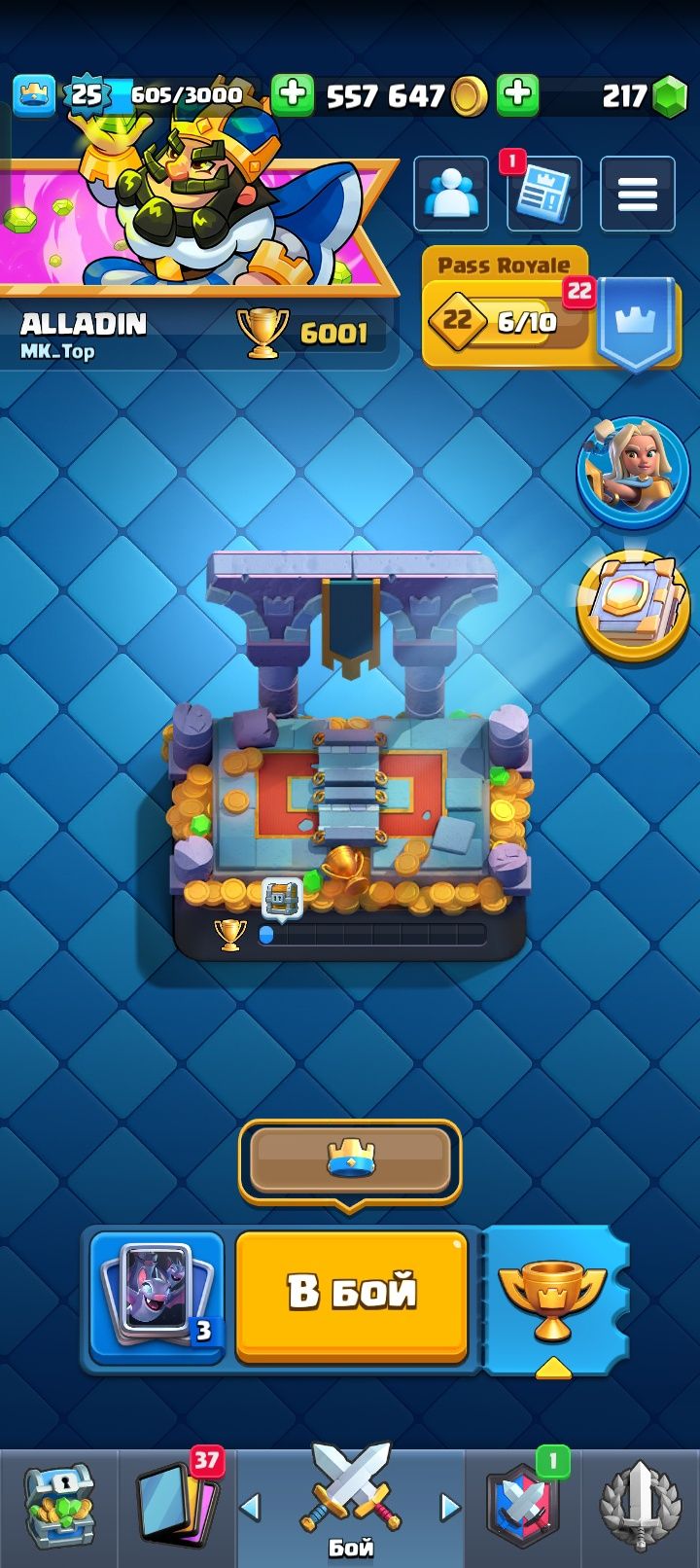The width and height of the screenshot is (700, 1568).
Task: Add more gold with the green plus
Action: tap(292, 94)
